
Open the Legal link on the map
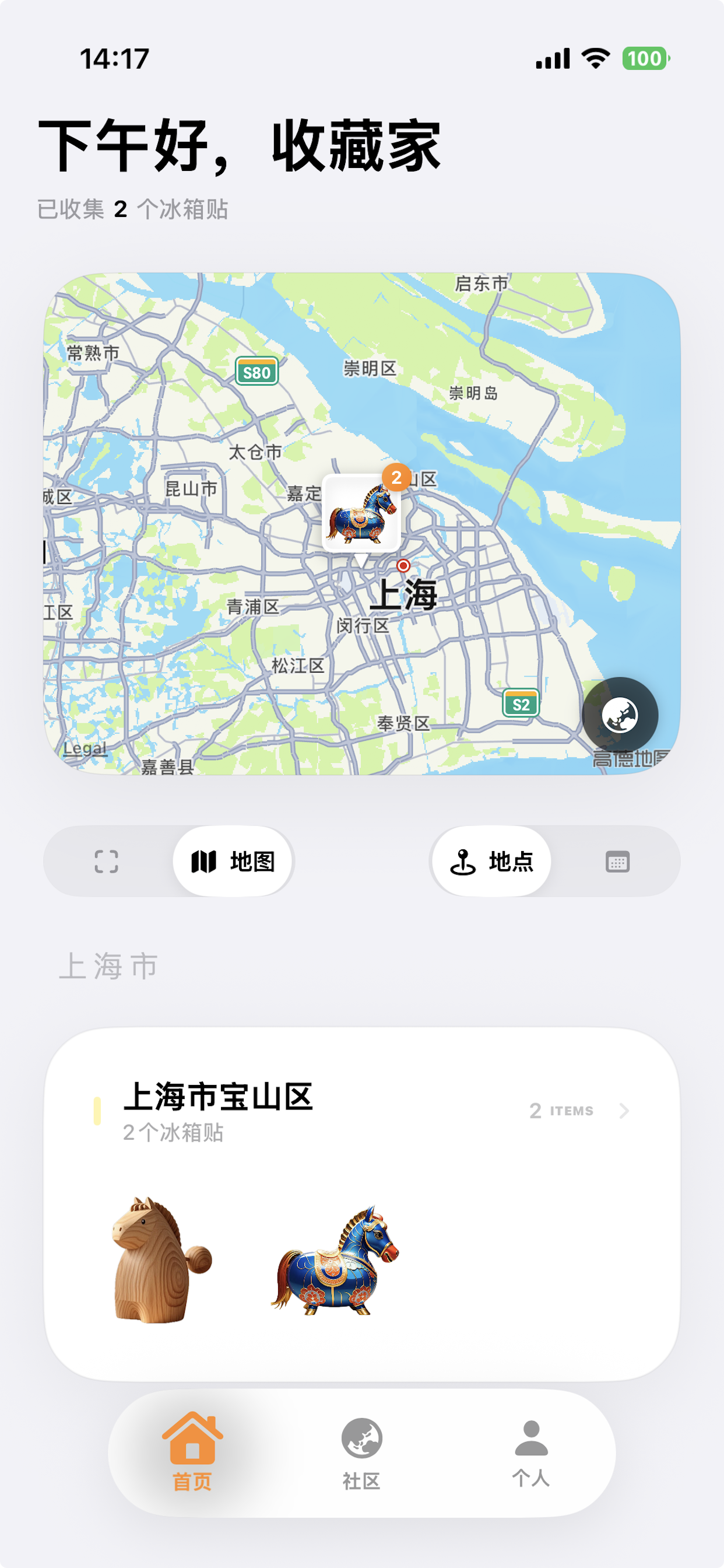click(x=85, y=748)
